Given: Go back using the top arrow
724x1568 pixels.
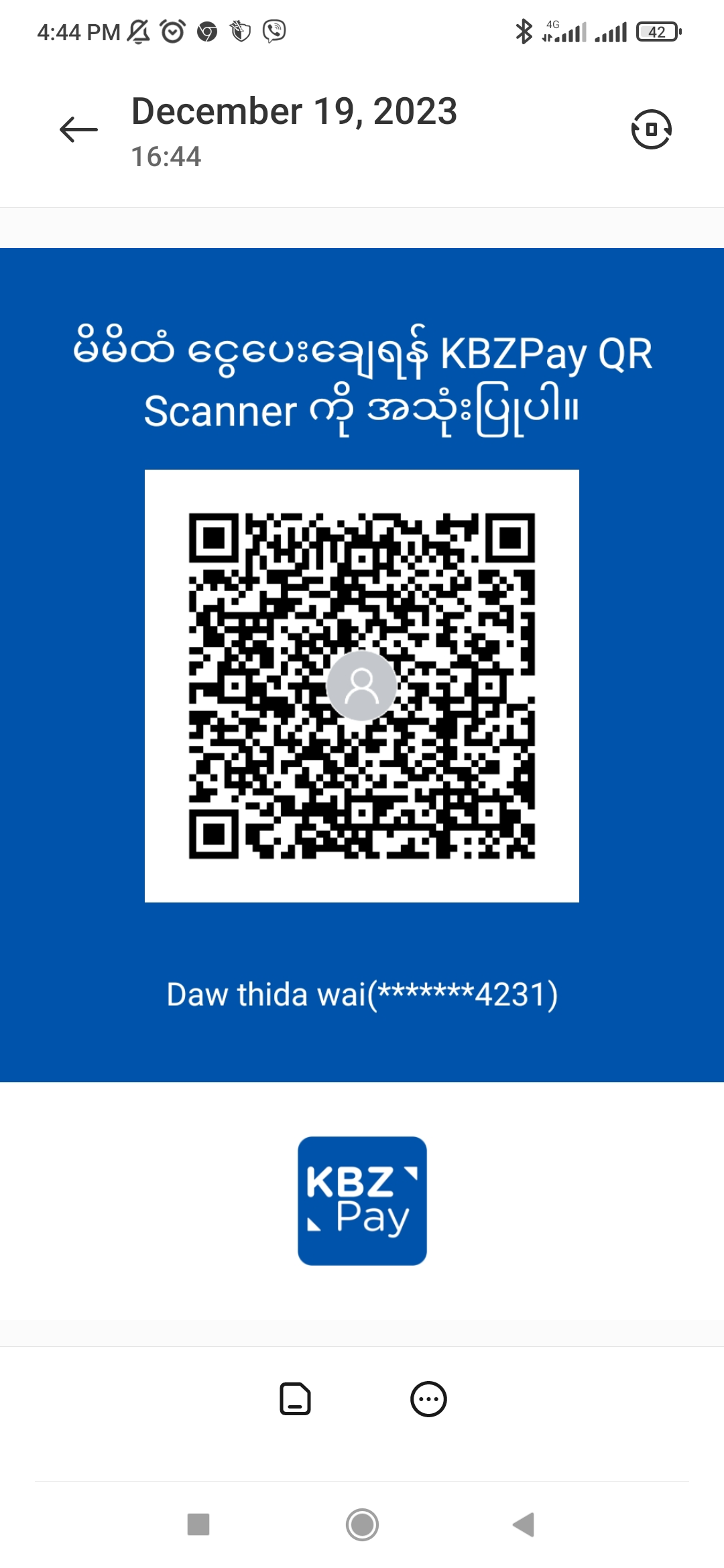Looking at the screenshot, I should pyautogui.click(x=78, y=129).
